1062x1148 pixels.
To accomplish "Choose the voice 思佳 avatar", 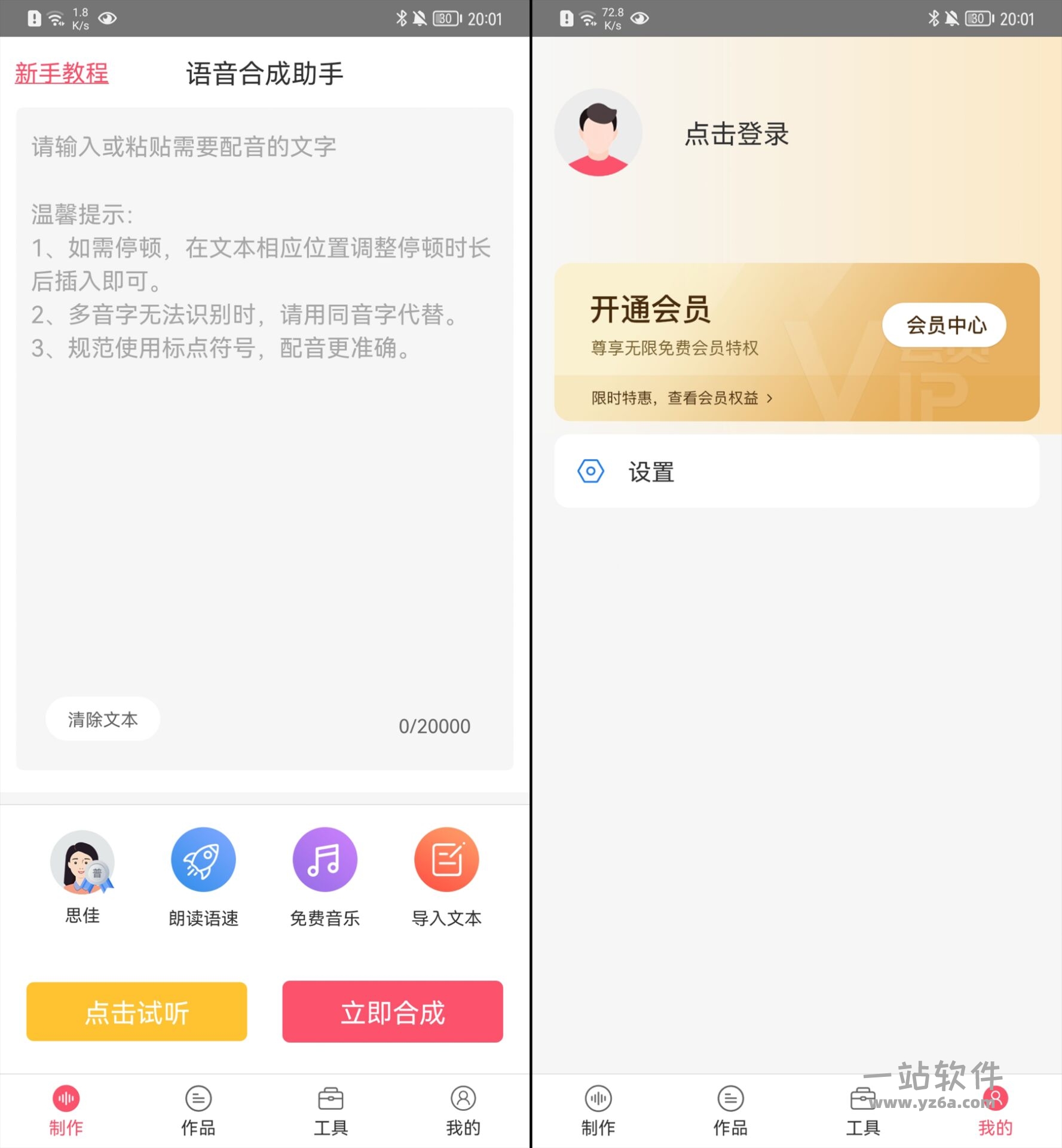I will pyautogui.click(x=82, y=863).
